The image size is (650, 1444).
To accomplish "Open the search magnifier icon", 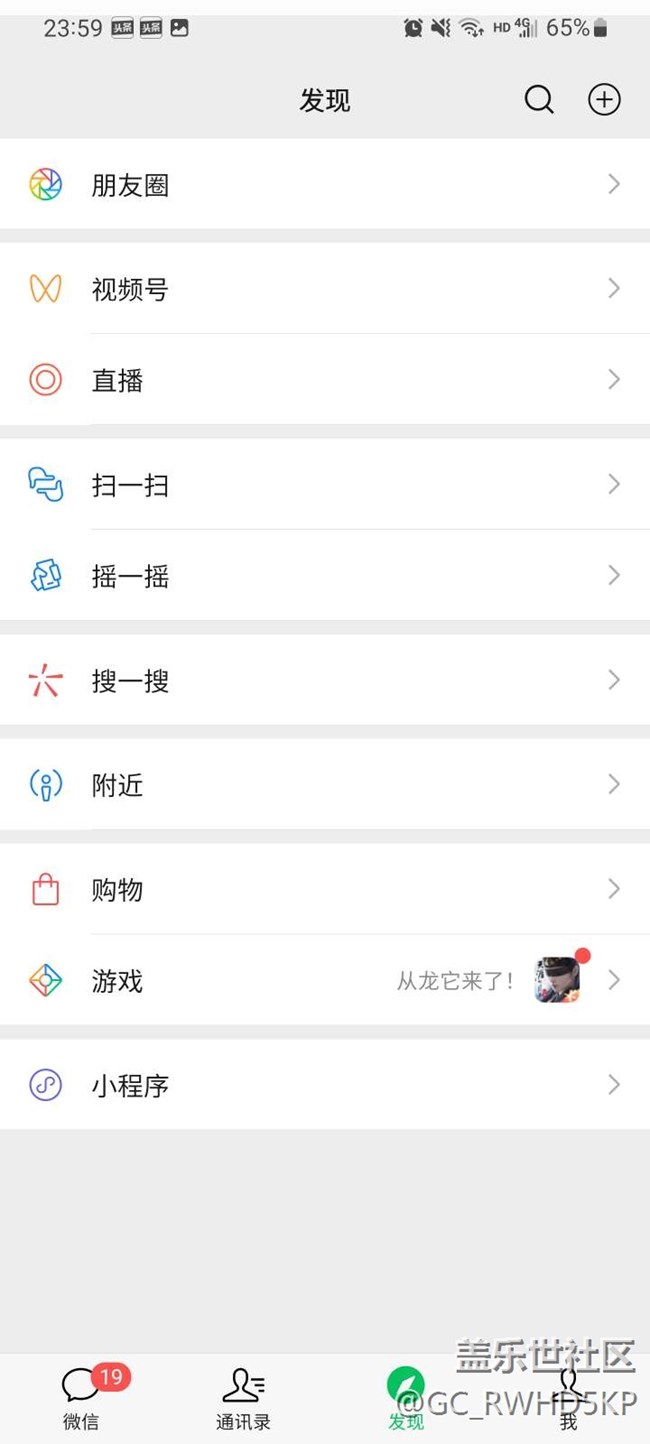I will [539, 100].
